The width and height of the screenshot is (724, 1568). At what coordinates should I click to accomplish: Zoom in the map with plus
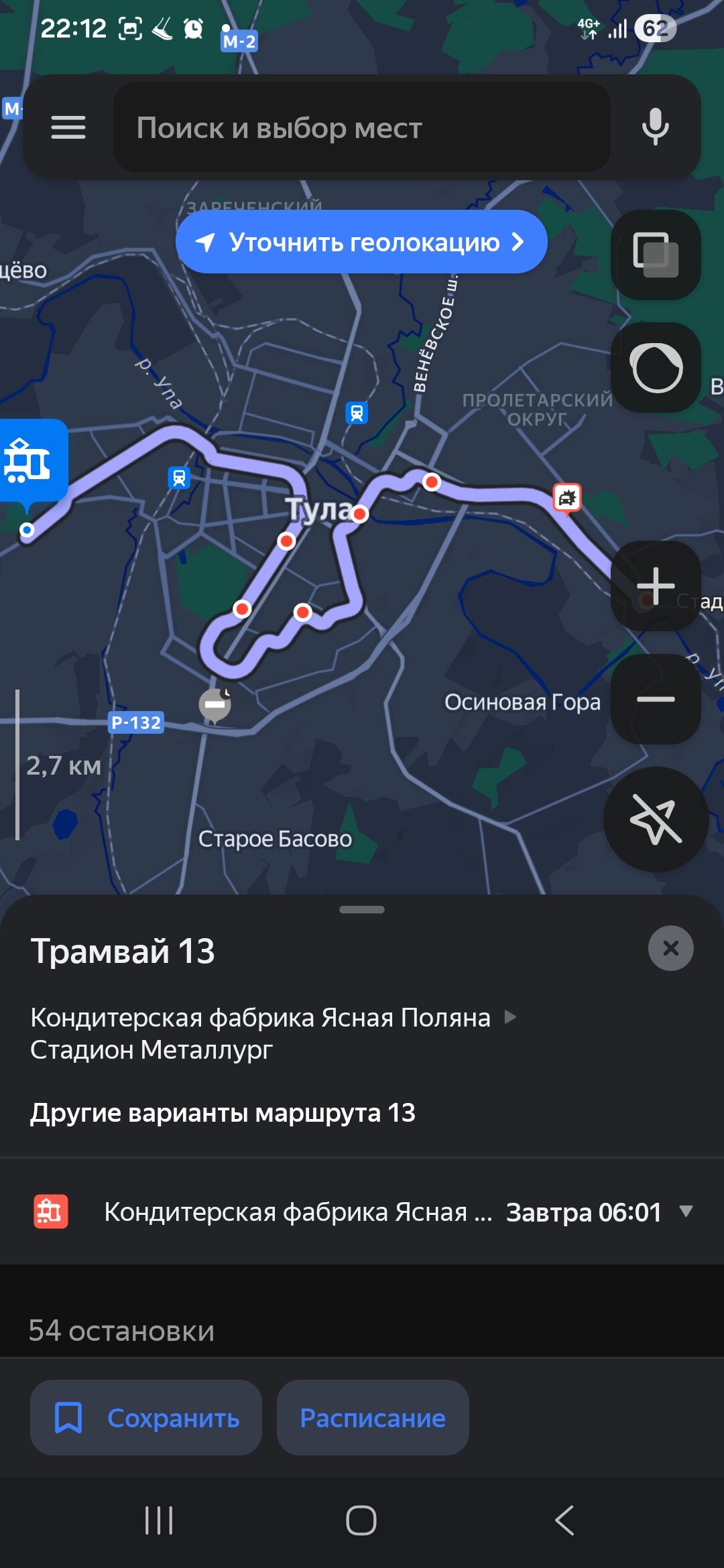[656, 586]
